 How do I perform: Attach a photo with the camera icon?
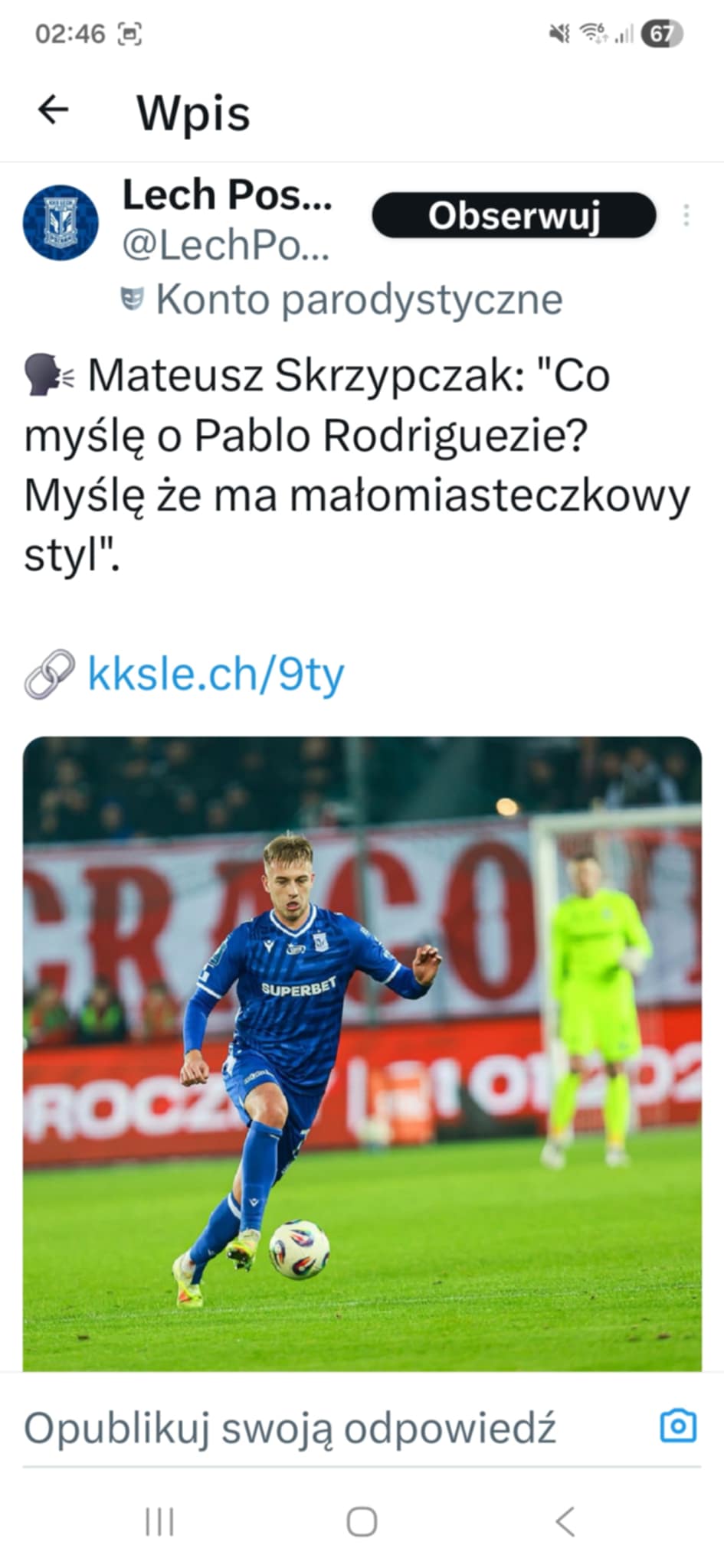[x=677, y=1426]
